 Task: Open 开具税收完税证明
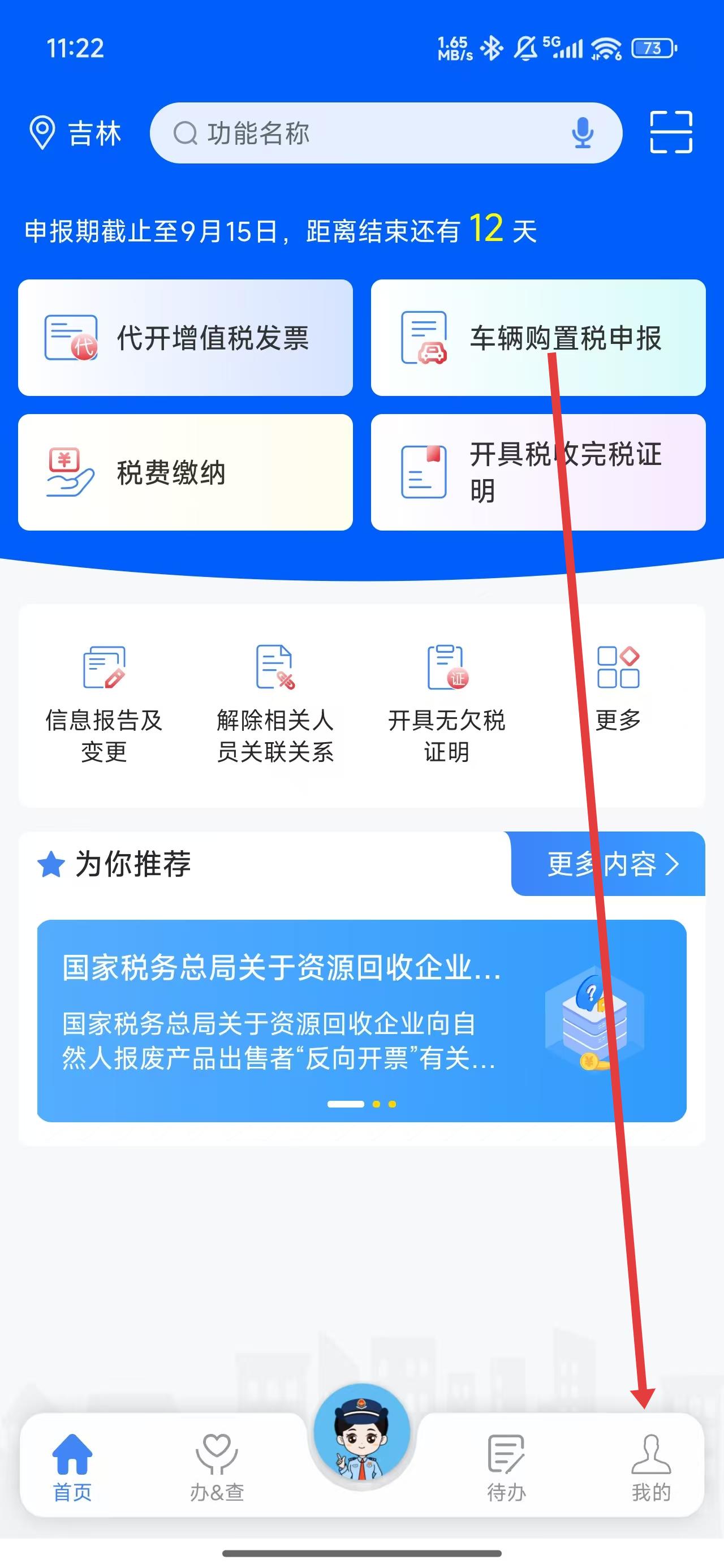[538, 472]
